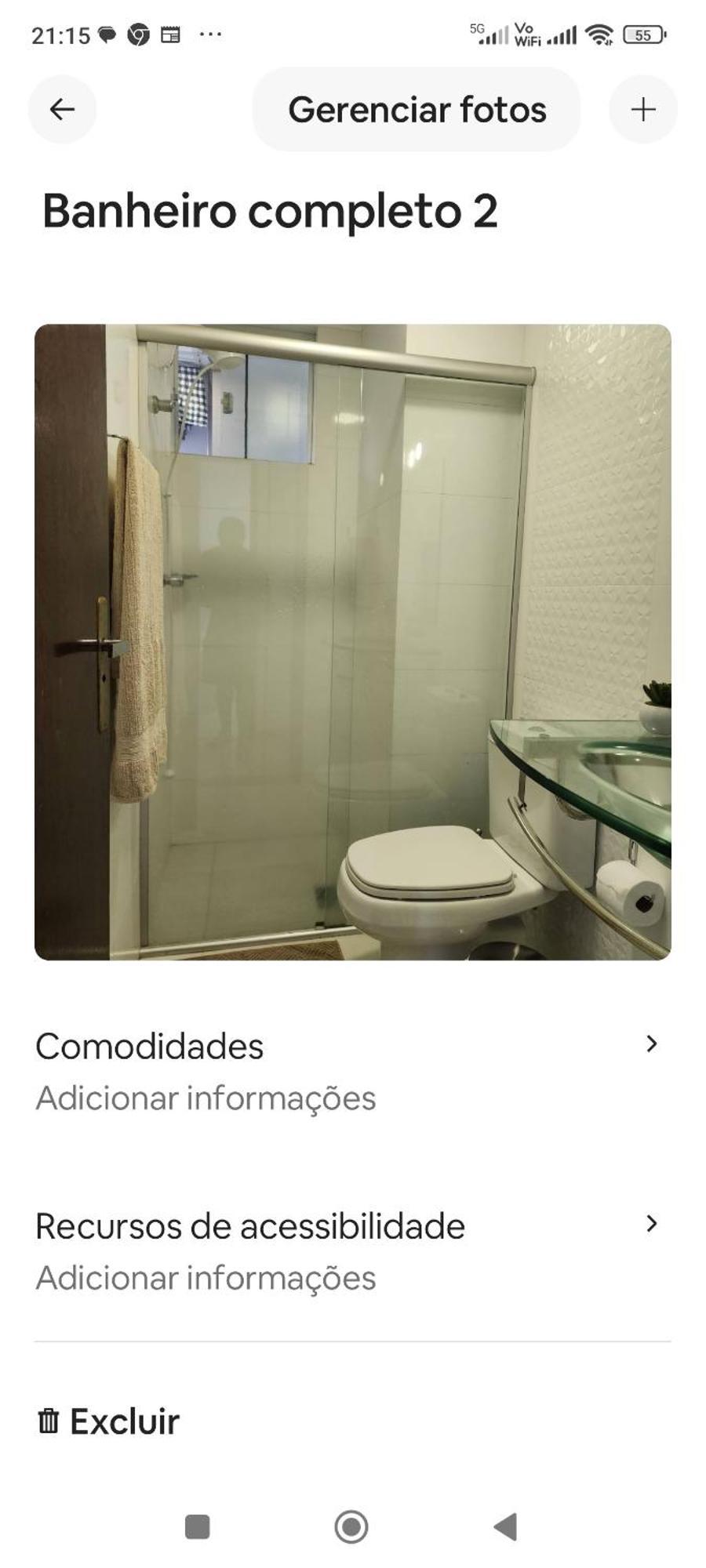Go back using the top arrow

click(62, 109)
